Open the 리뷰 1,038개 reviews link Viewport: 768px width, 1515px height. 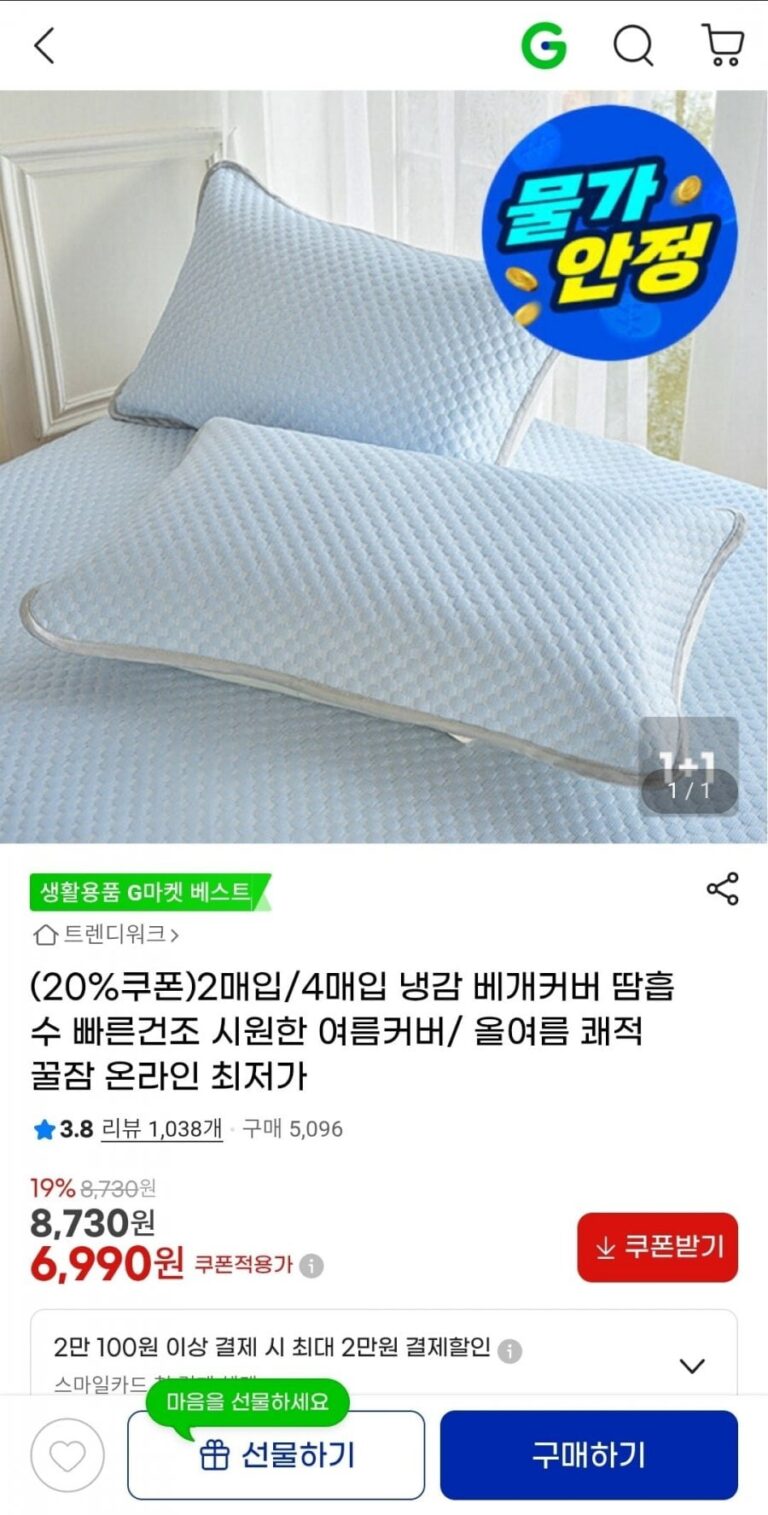pos(161,1129)
